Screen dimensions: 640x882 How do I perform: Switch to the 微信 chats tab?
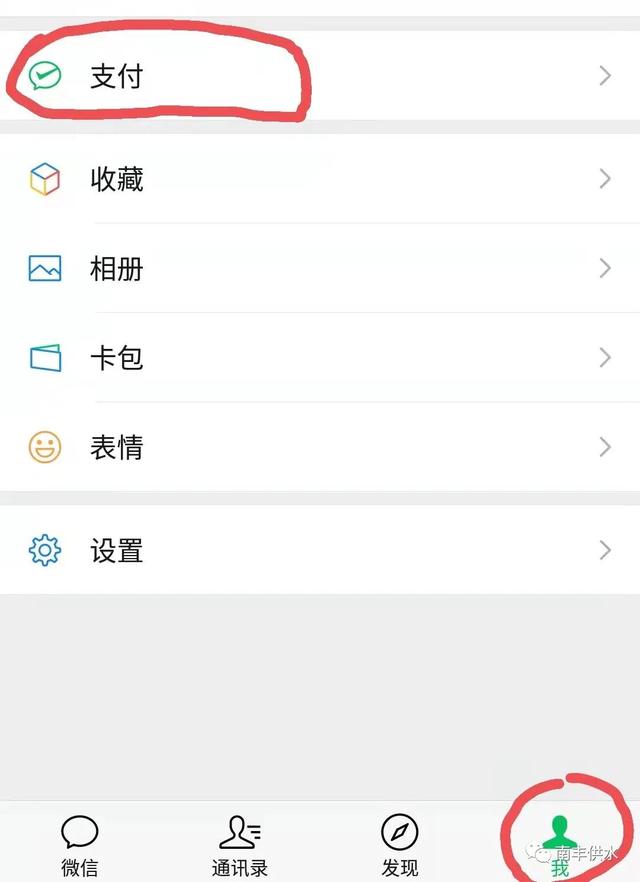[x=79, y=844]
